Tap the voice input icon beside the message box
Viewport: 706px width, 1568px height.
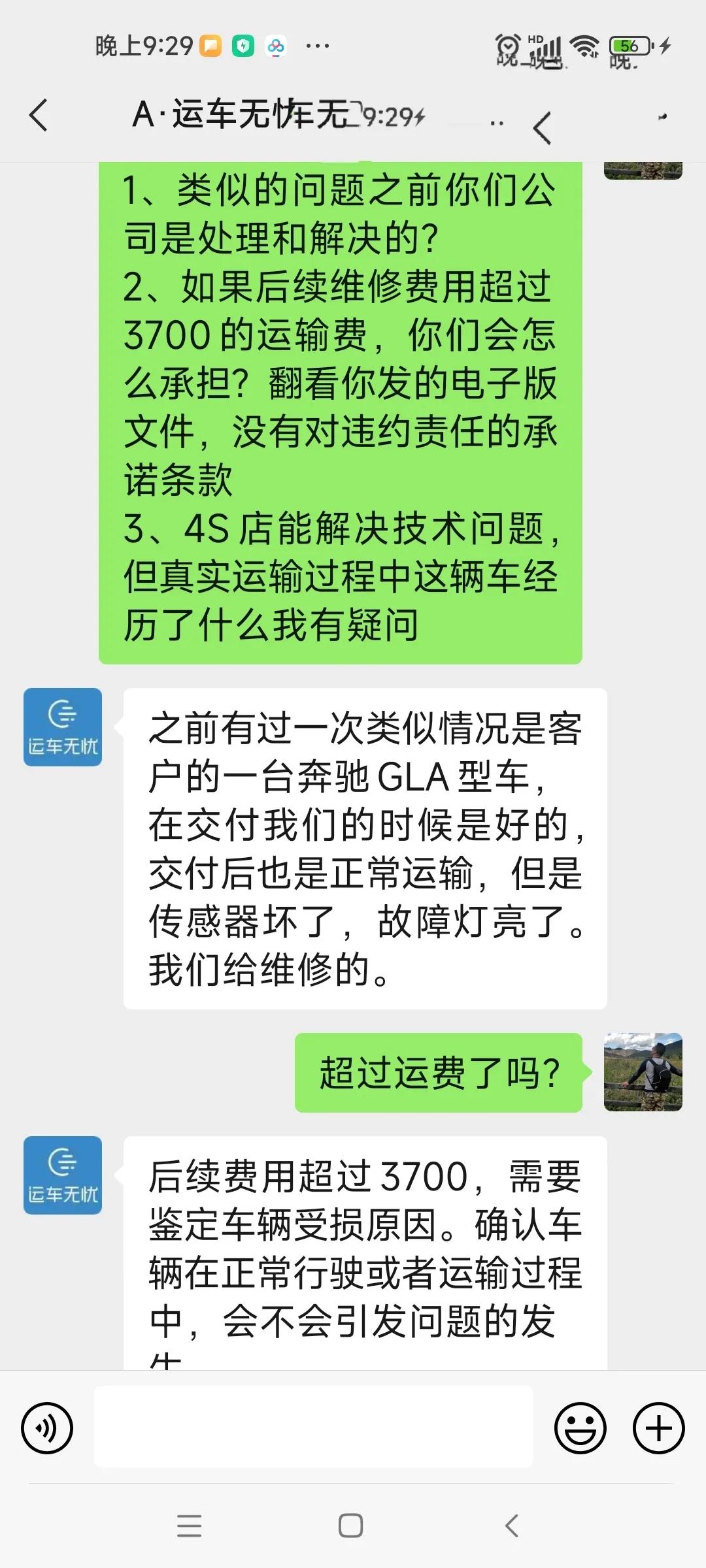48,1428
